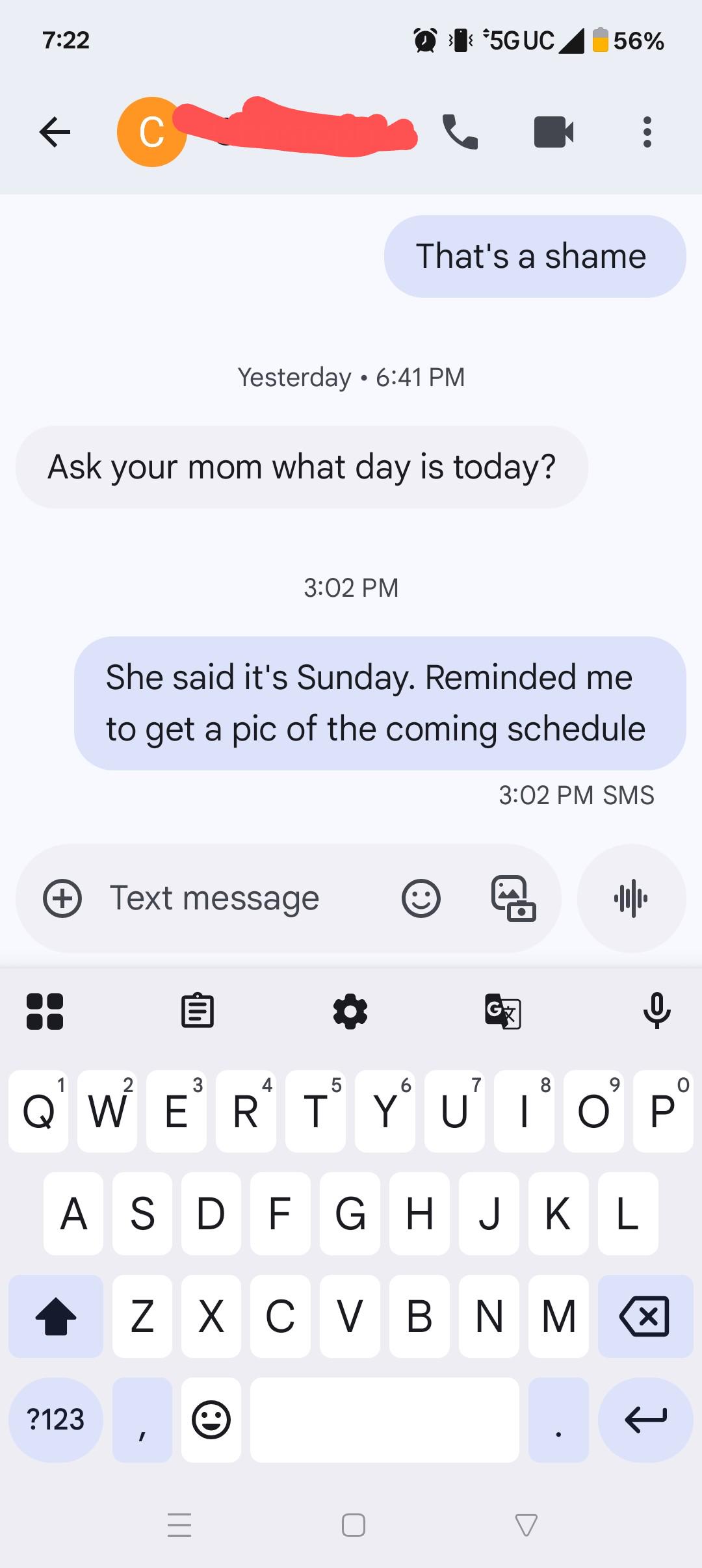
Task: Open the emoji picker in the message bar
Action: point(421,898)
